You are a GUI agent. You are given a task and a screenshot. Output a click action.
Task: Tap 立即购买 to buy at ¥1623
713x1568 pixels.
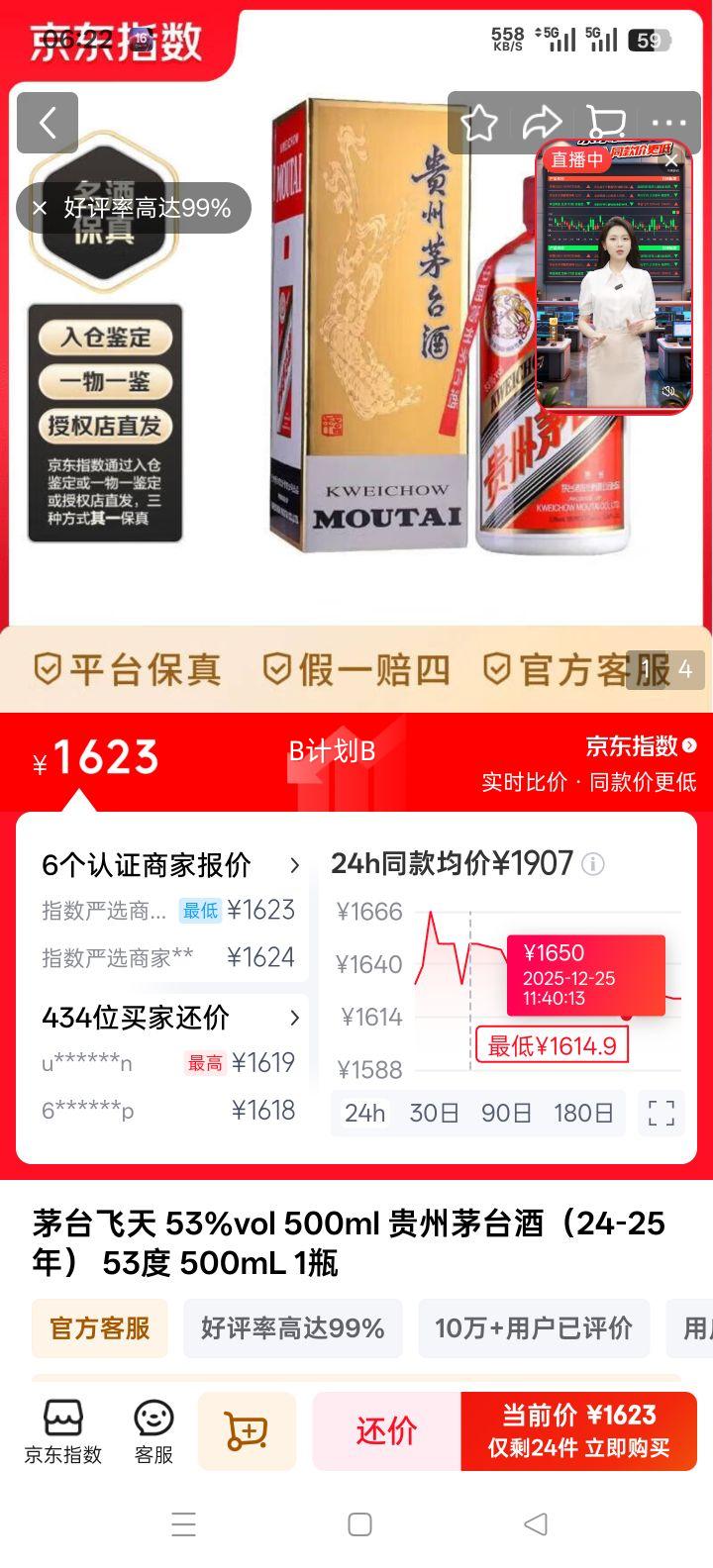click(578, 1430)
